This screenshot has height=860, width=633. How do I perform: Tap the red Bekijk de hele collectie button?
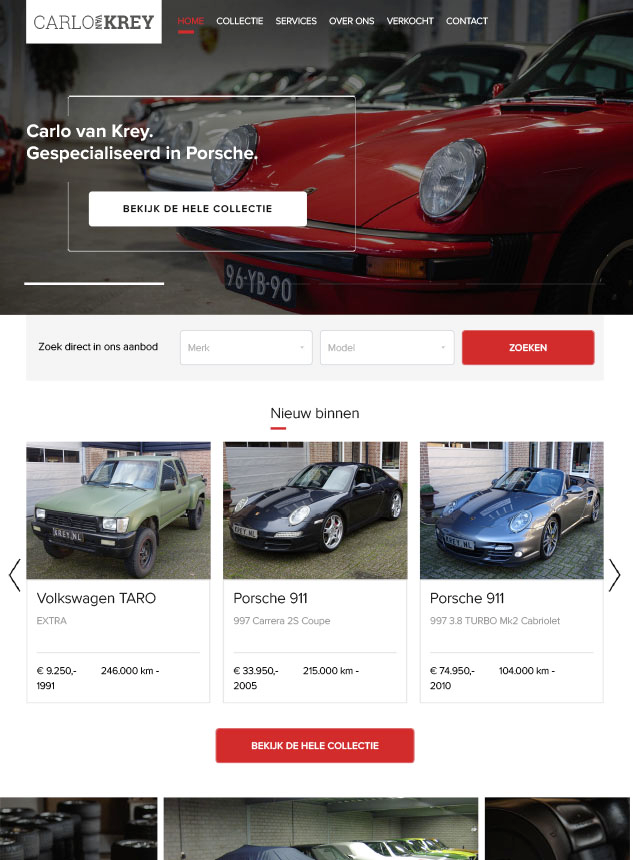click(315, 746)
